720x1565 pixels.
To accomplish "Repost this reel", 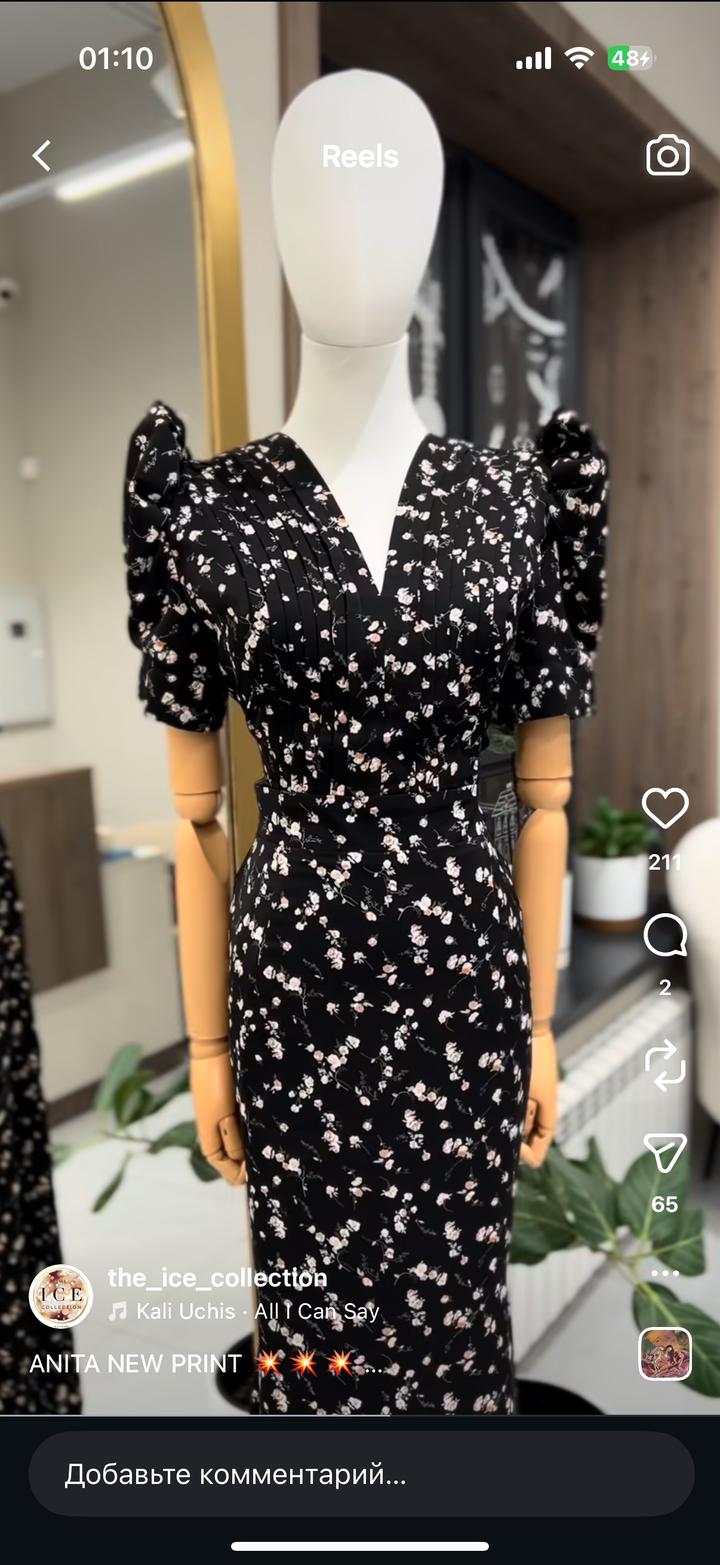I will click(665, 1065).
